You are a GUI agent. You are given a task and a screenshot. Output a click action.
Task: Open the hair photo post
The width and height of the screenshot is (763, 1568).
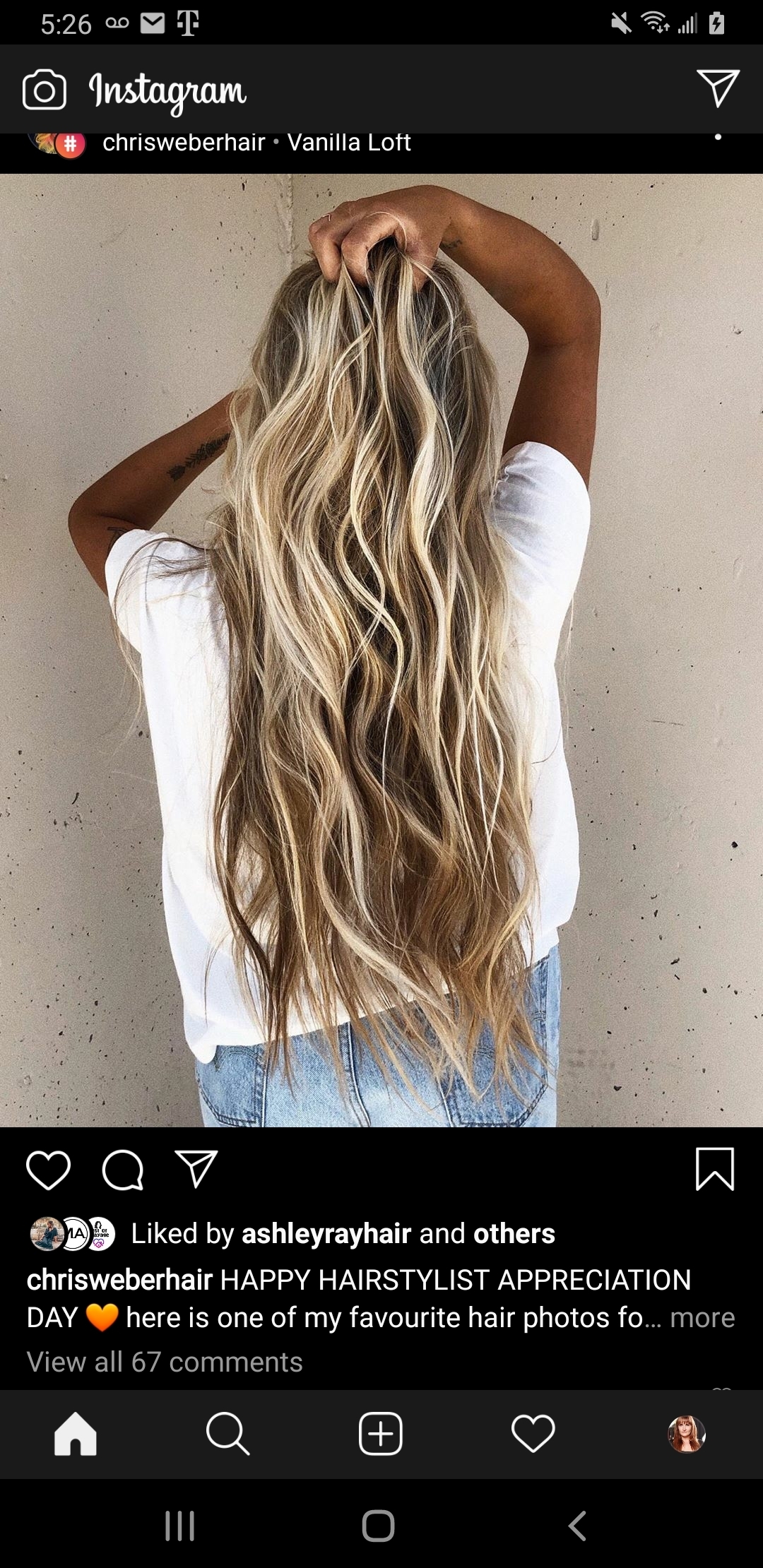[381, 650]
